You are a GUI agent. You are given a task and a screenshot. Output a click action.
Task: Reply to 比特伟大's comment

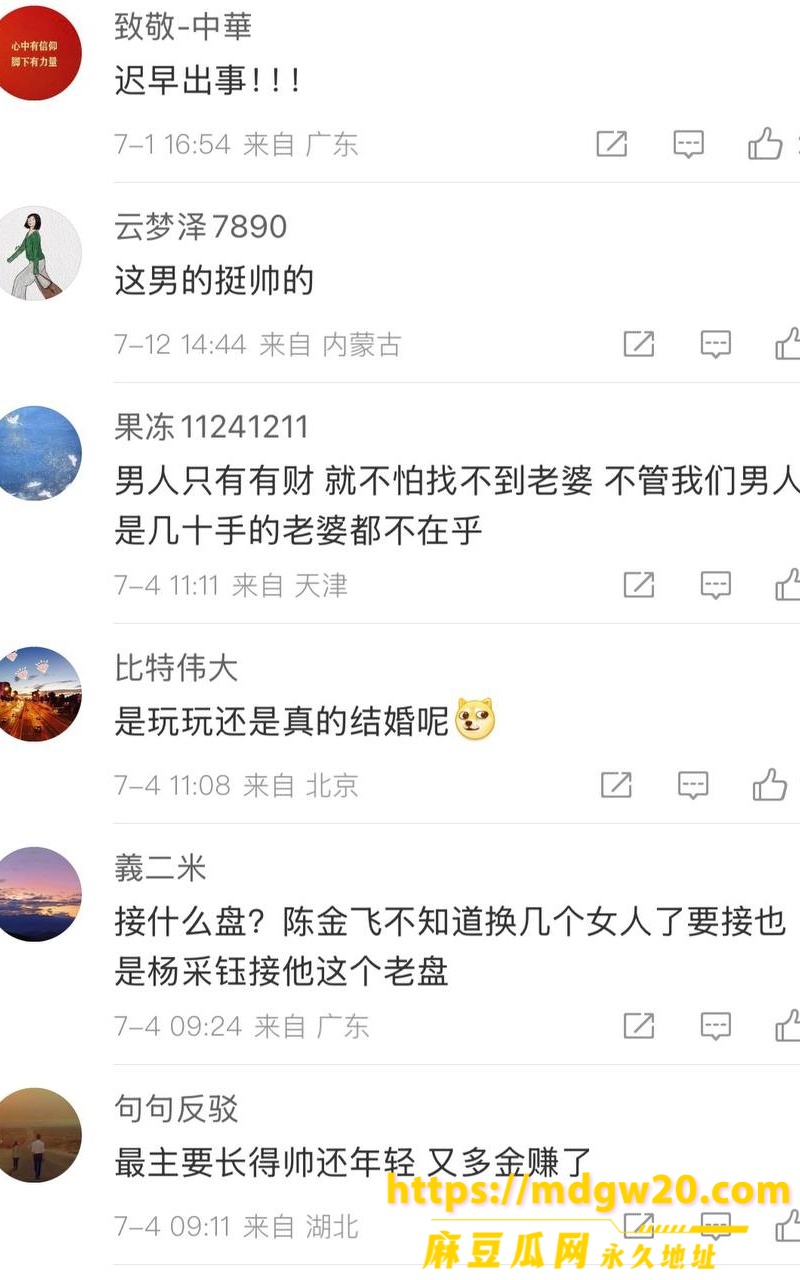point(693,785)
